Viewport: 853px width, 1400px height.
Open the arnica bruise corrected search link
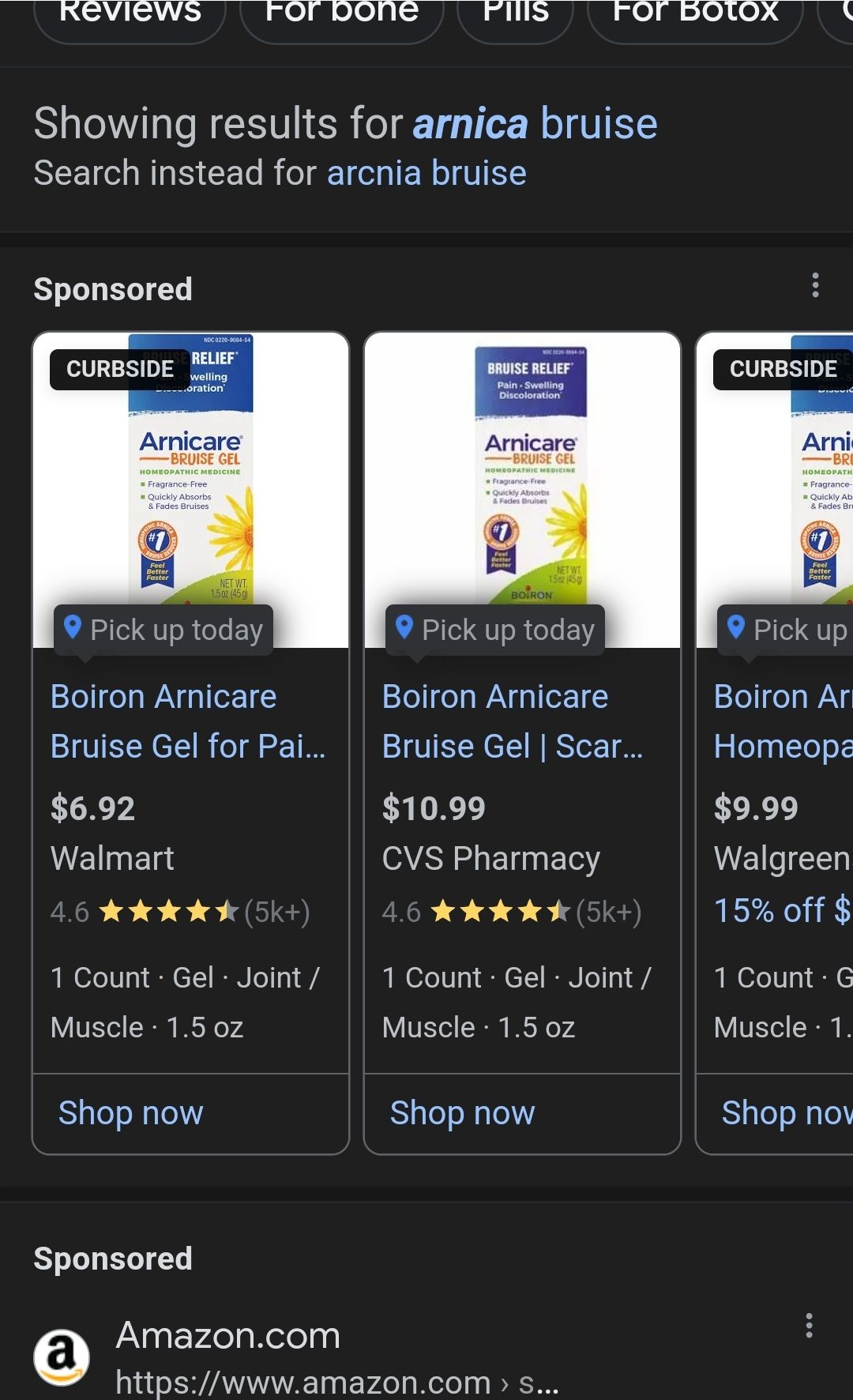point(535,124)
